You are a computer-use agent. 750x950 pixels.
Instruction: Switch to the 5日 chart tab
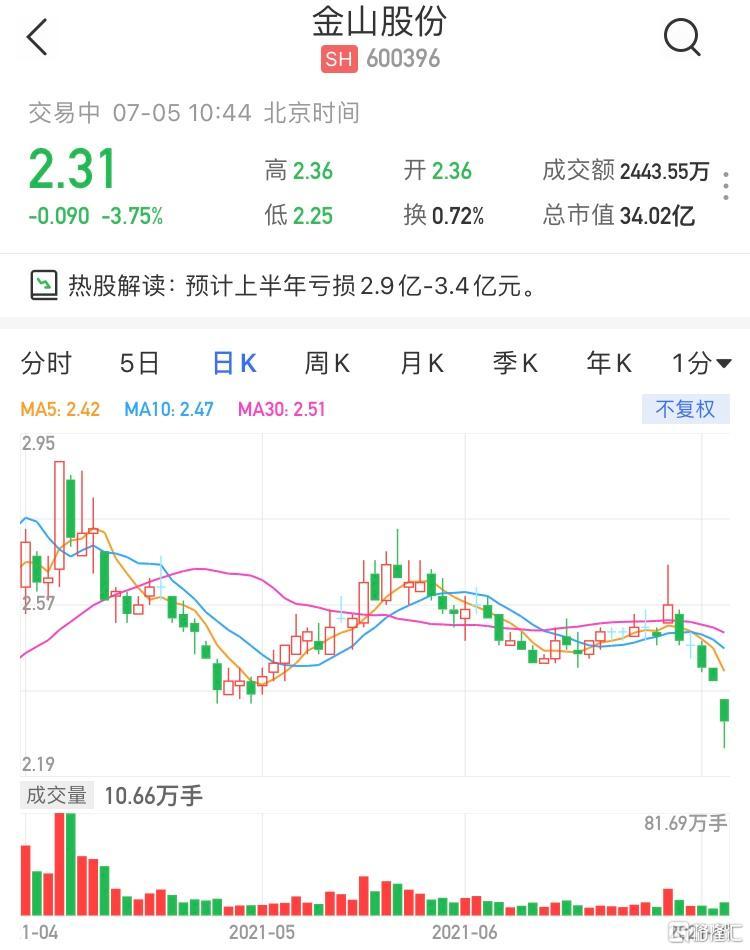click(140, 363)
